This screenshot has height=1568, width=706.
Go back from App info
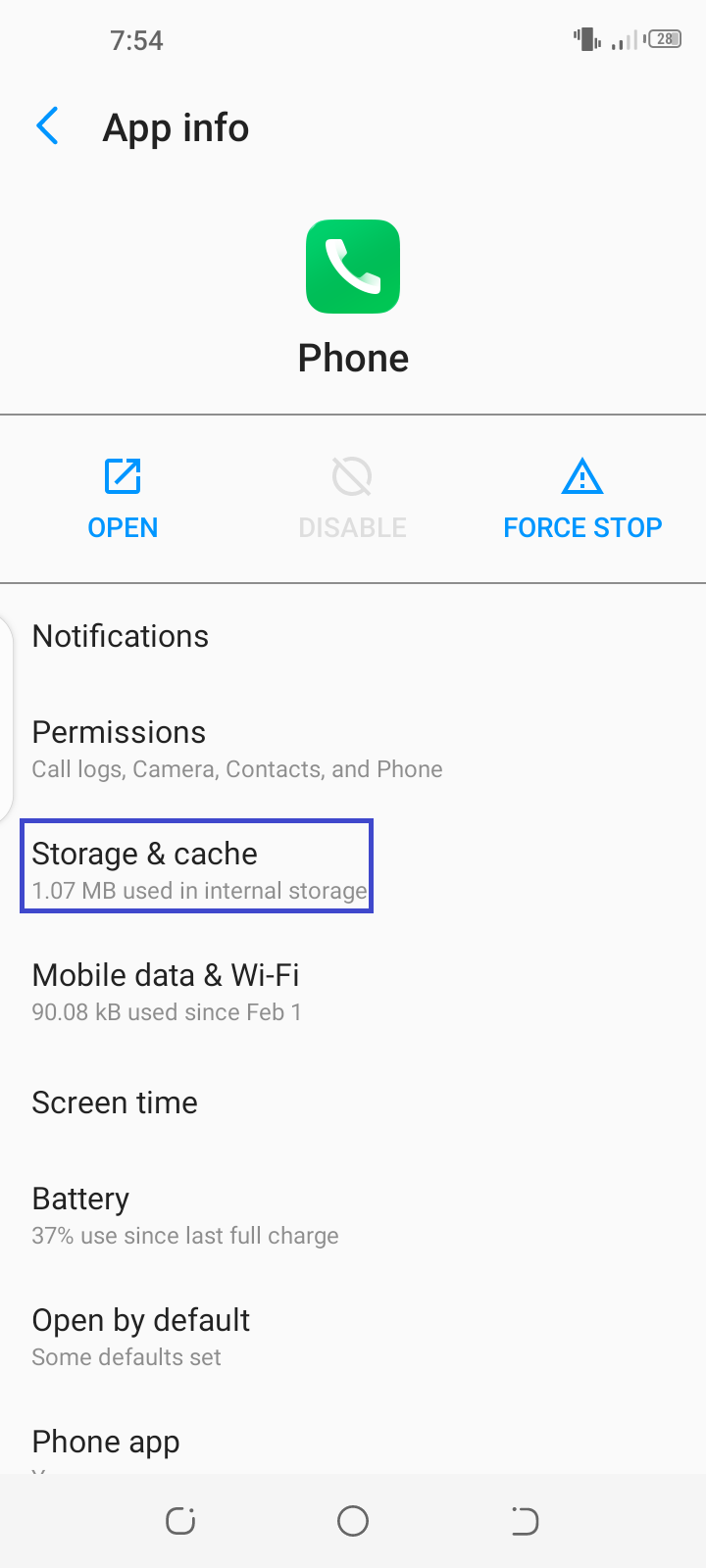(x=47, y=126)
